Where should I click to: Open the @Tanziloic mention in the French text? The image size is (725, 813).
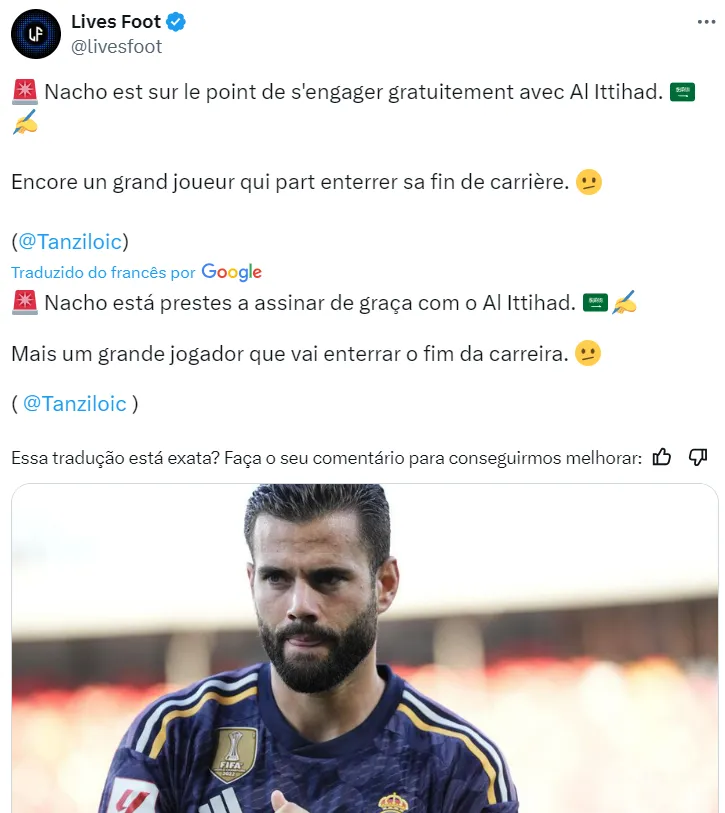70,241
